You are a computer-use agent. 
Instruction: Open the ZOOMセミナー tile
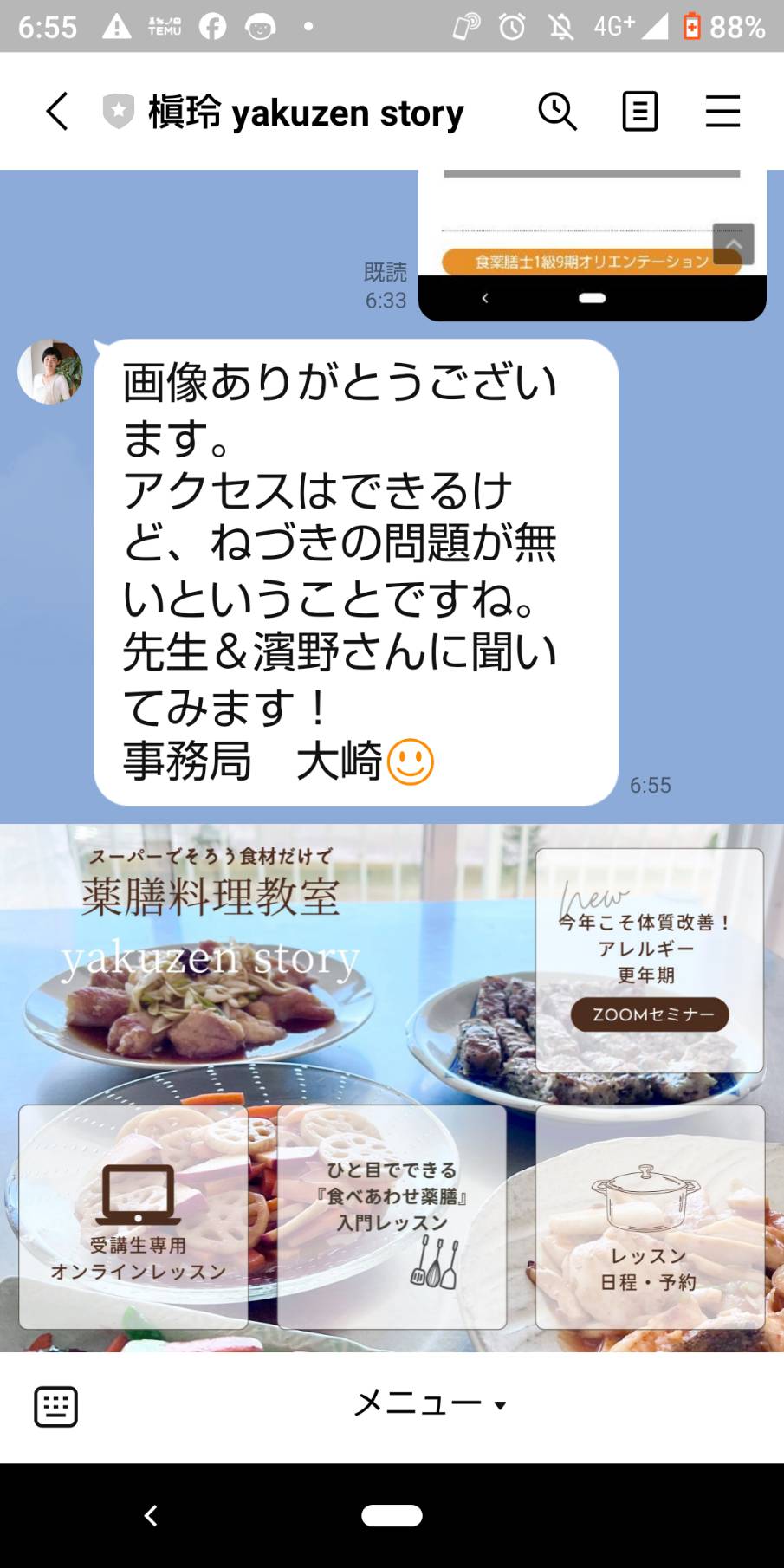tap(650, 960)
